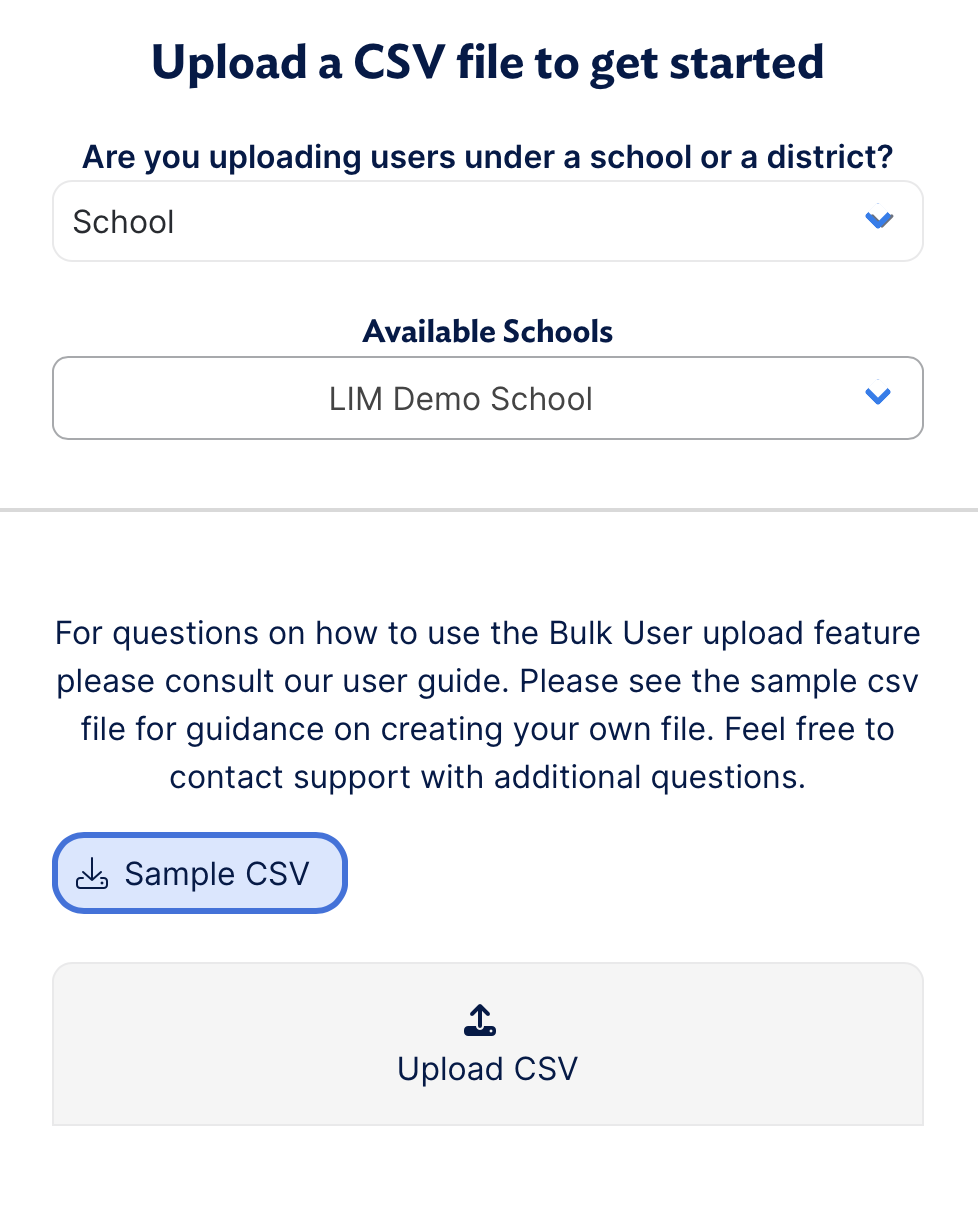Click the Upload CSV file drop zone
This screenshot has width=978, height=1206.
point(487,1043)
